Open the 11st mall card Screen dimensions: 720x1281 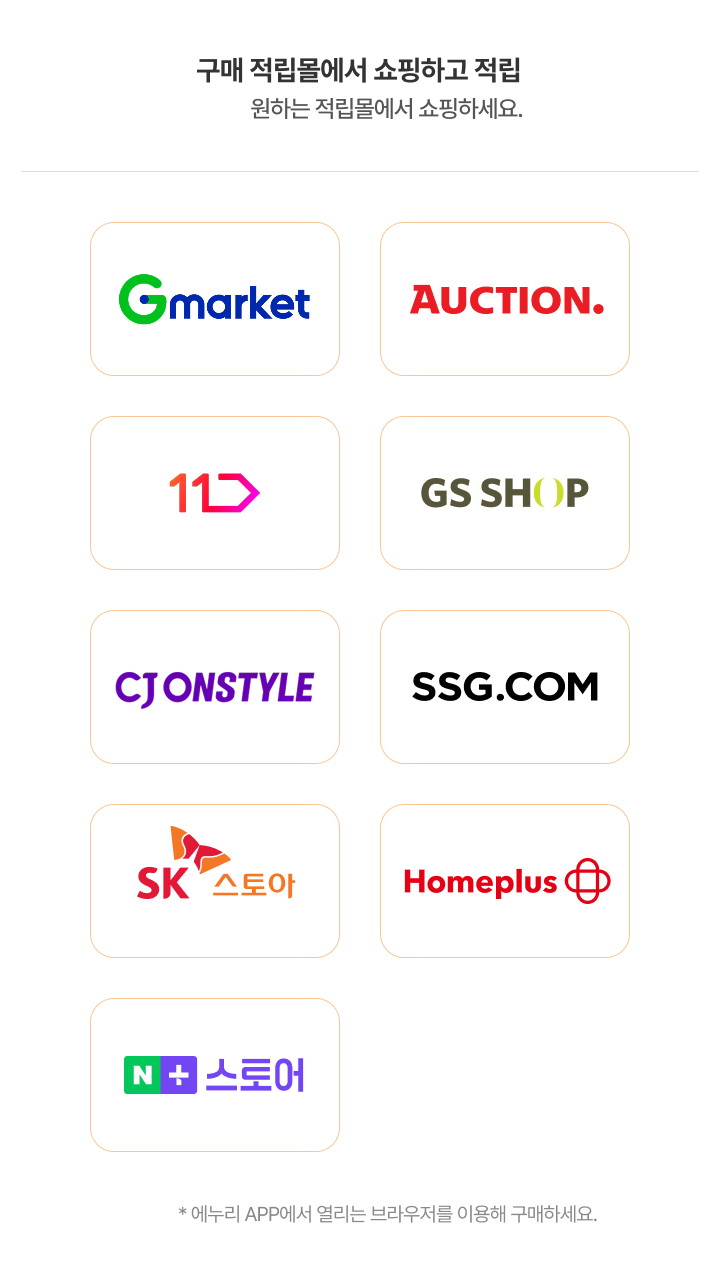click(215, 493)
